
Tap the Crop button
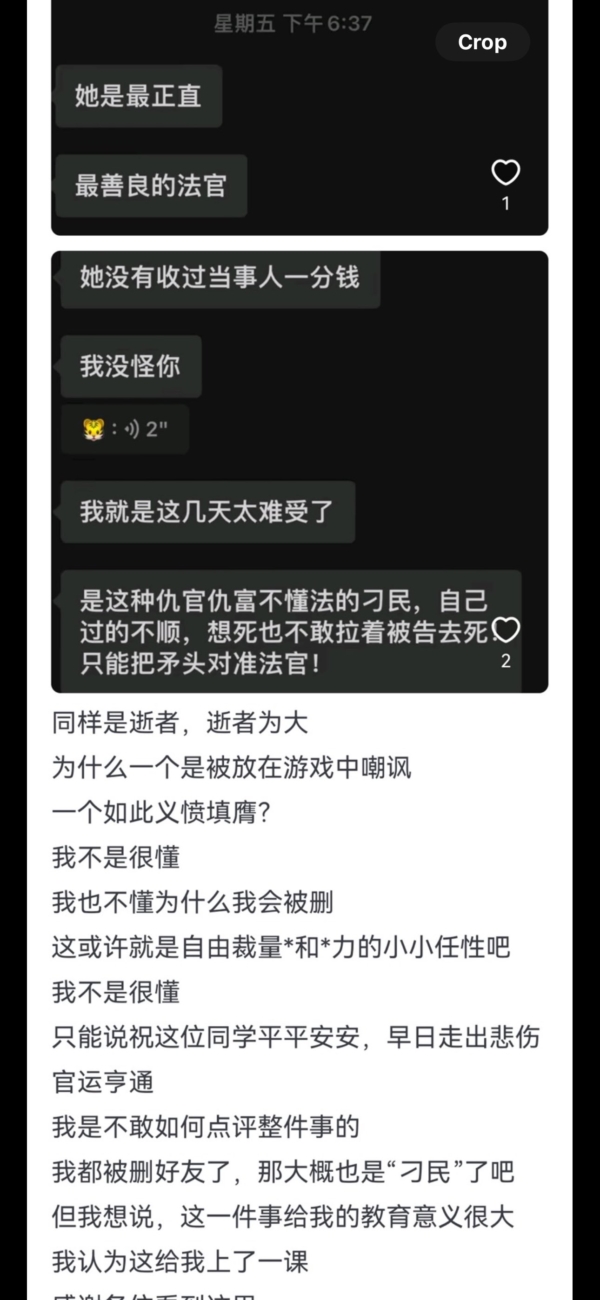pyautogui.click(x=482, y=42)
